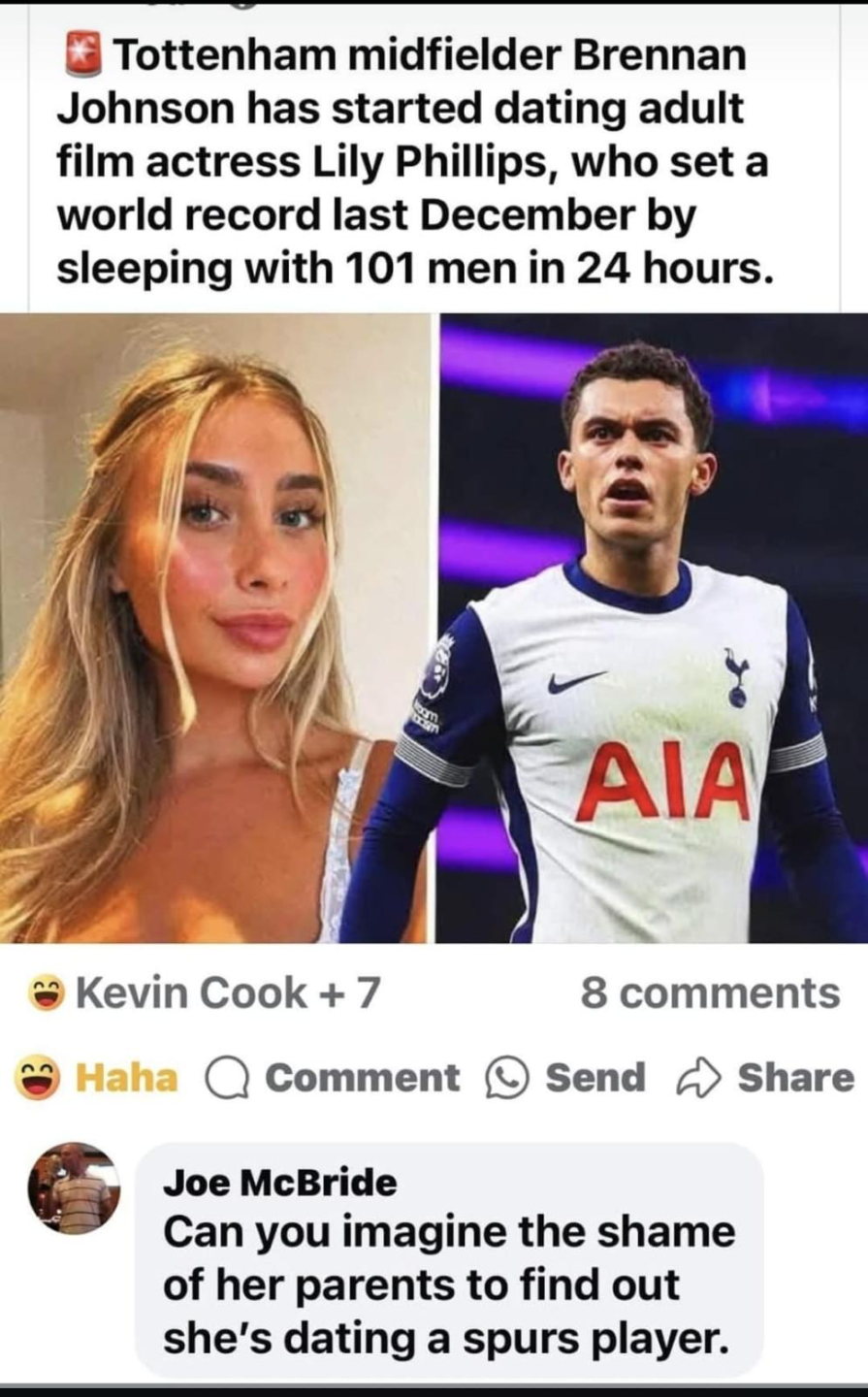Viewport: 868px width, 1397px height.
Task: Open the Comment button under the post
Action: [334, 1078]
